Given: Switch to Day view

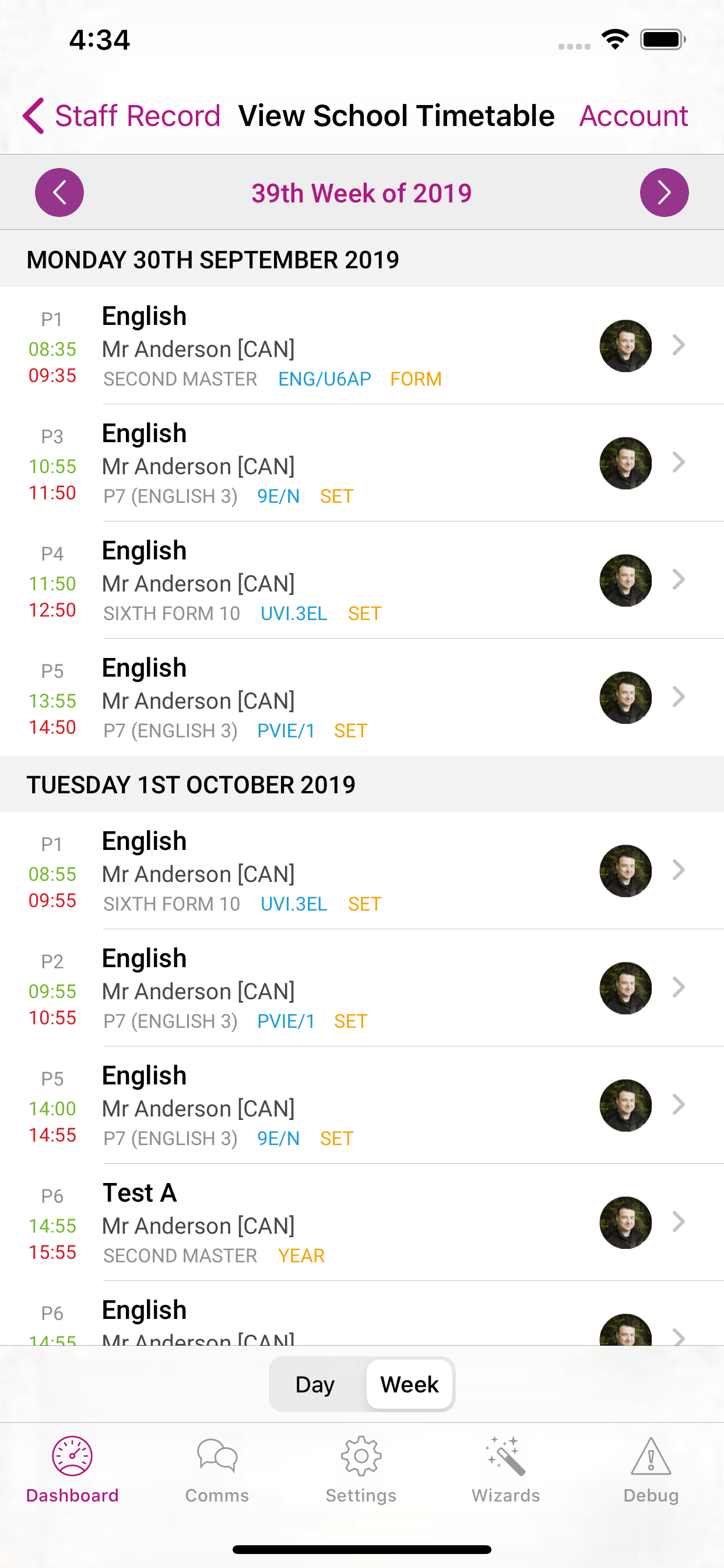Looking at the screenshot, I should 314,1384.
